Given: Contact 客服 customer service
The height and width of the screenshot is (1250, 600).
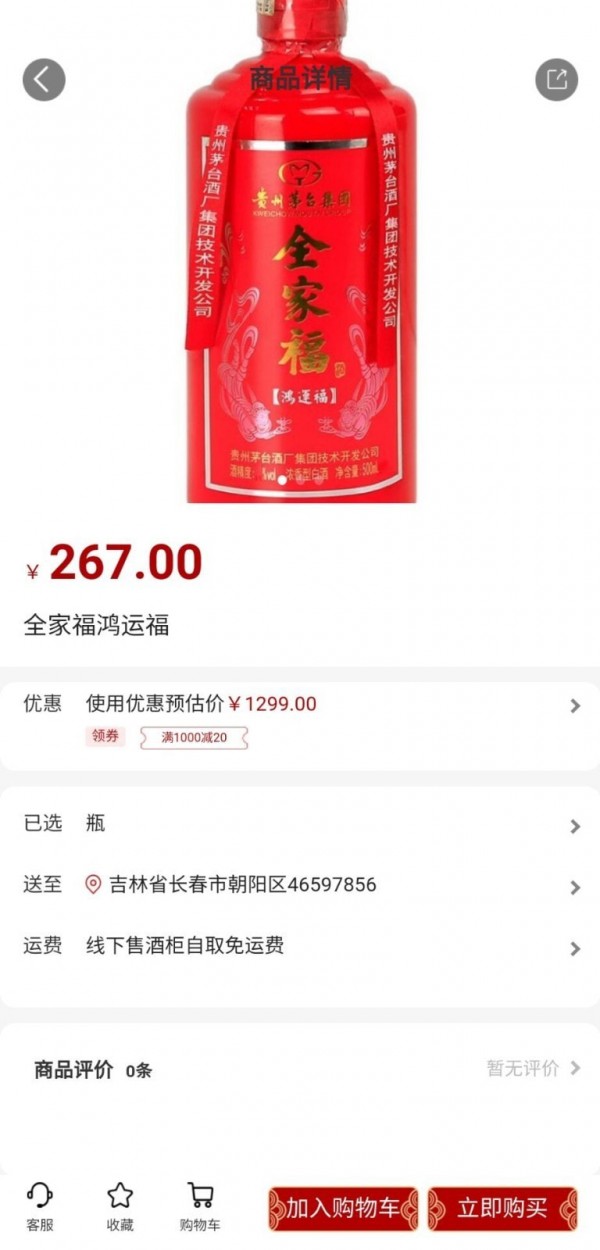Looking at the screenshot, I should pyautogui.click(x=40, y=1207).
